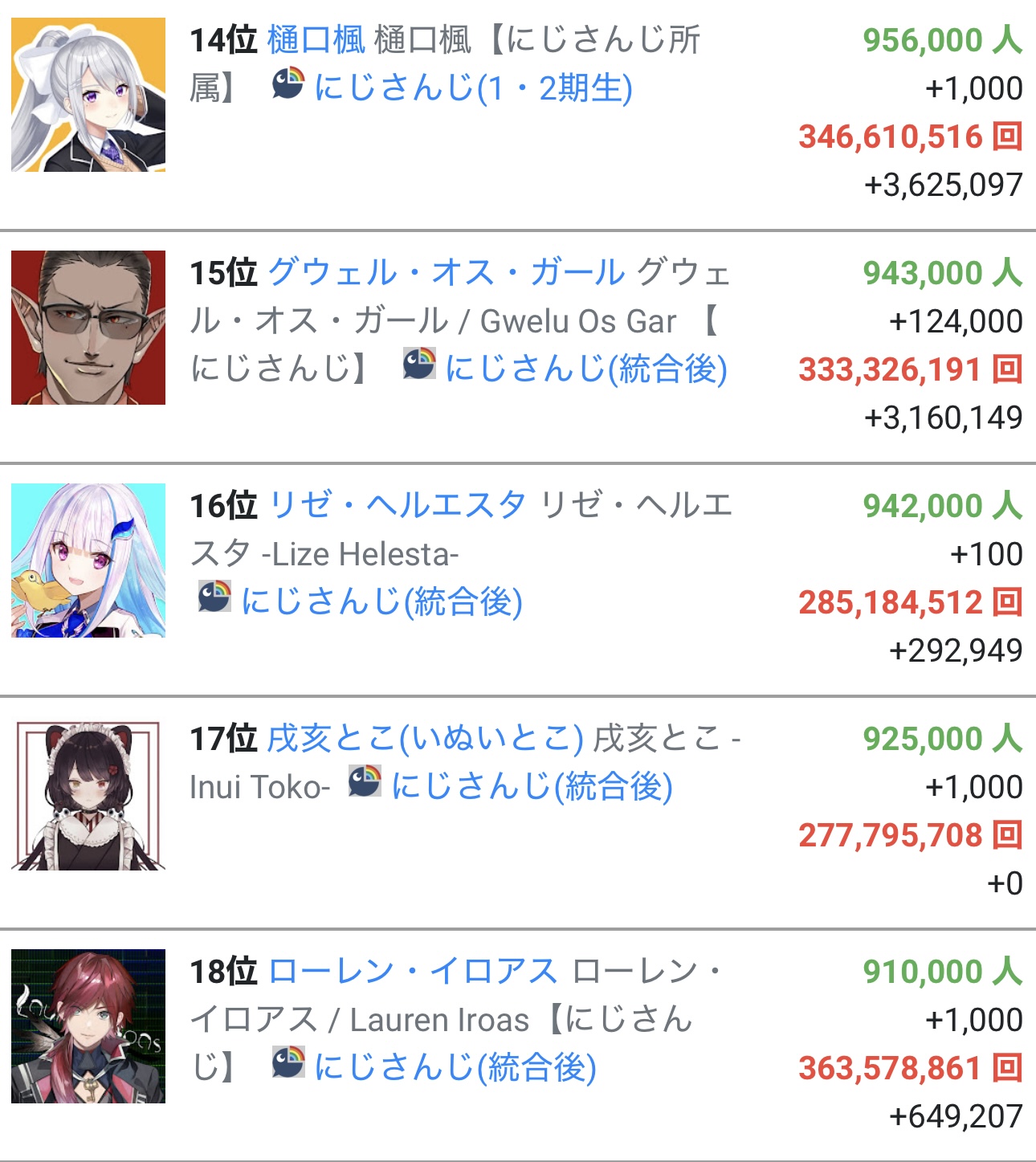Open the リゼ・ヘルエスタ channel link
The width and height of the screenshot is (1036, 1162).
(398, 505)
